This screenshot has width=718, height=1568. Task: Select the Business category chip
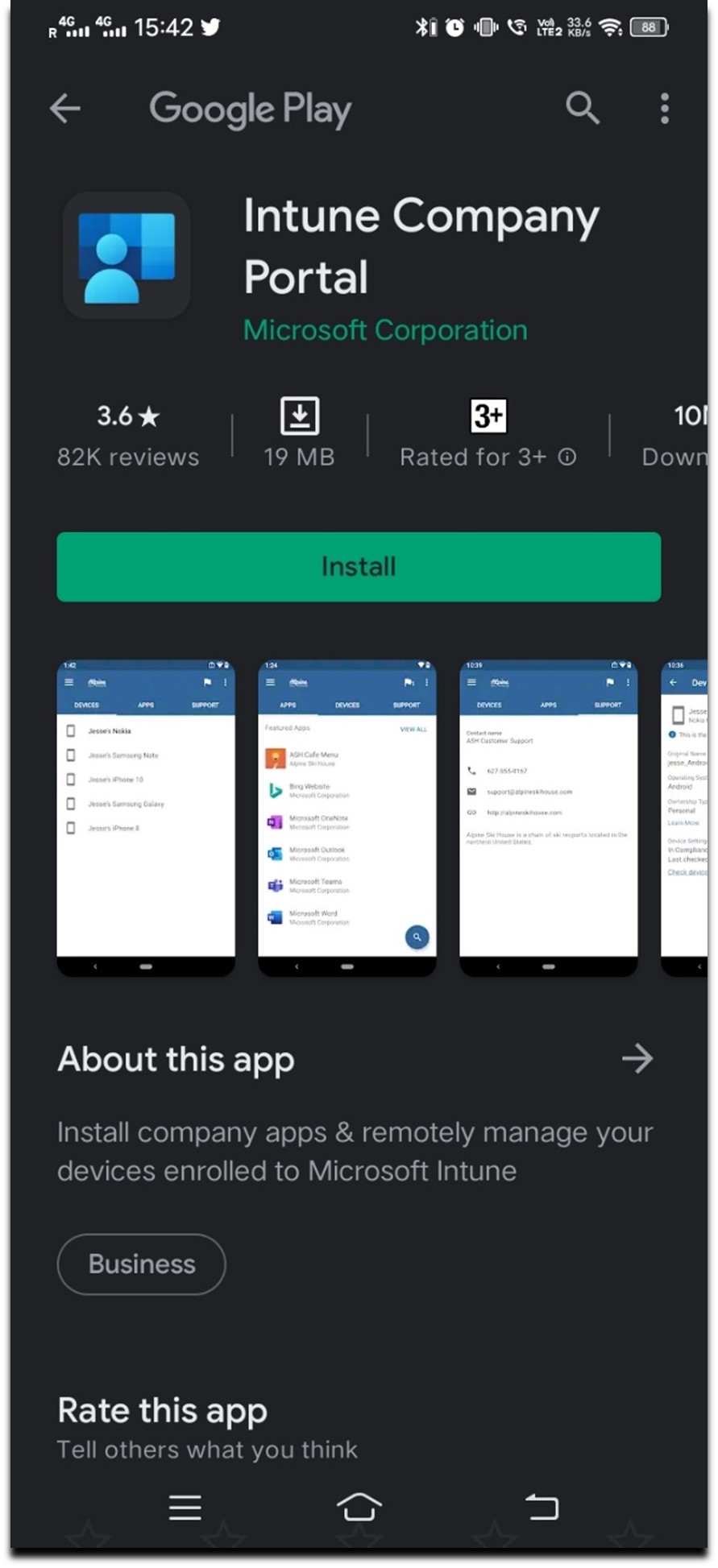tap(142, 1264)
